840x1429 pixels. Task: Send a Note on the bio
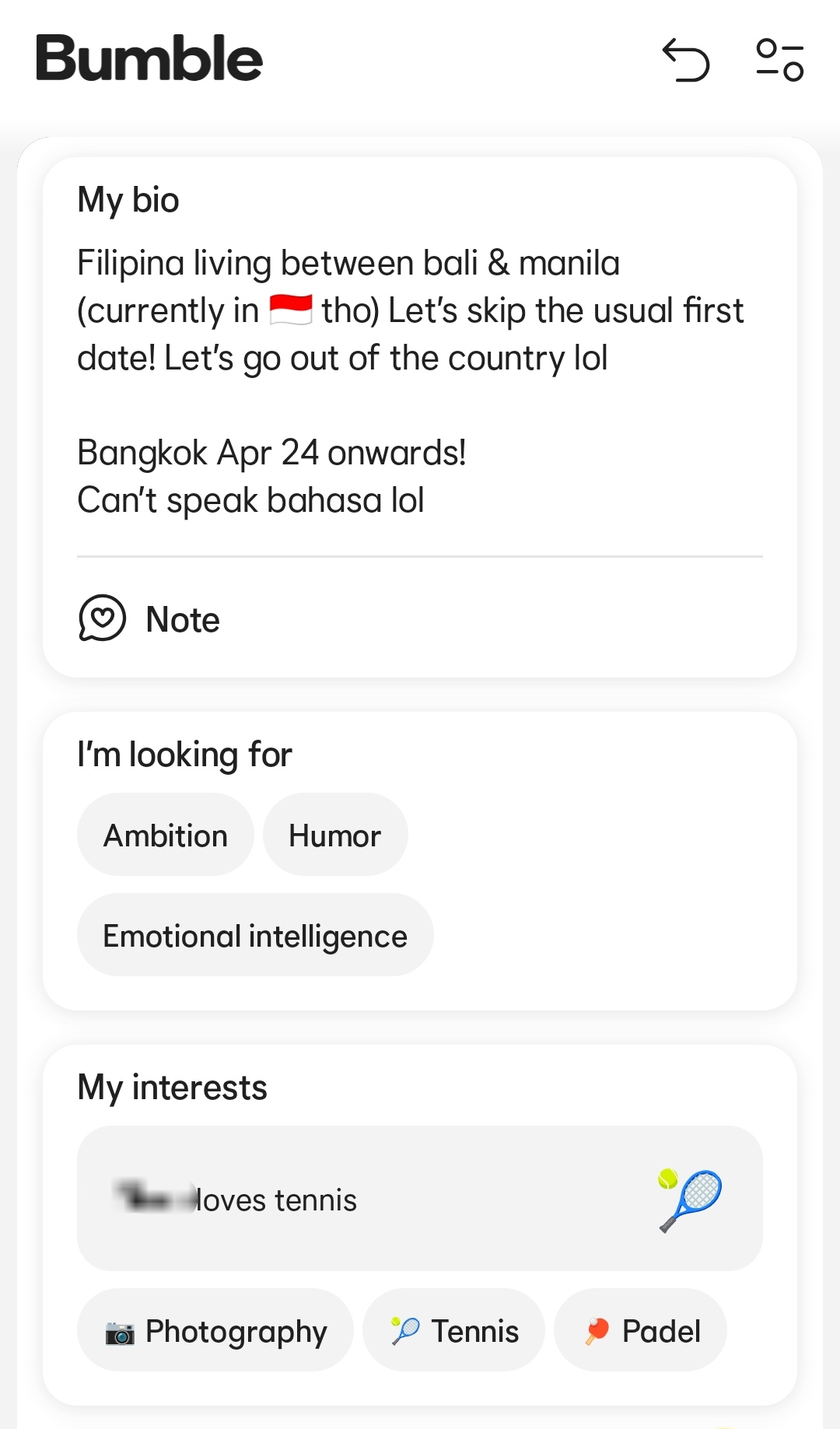coord(150,619)
